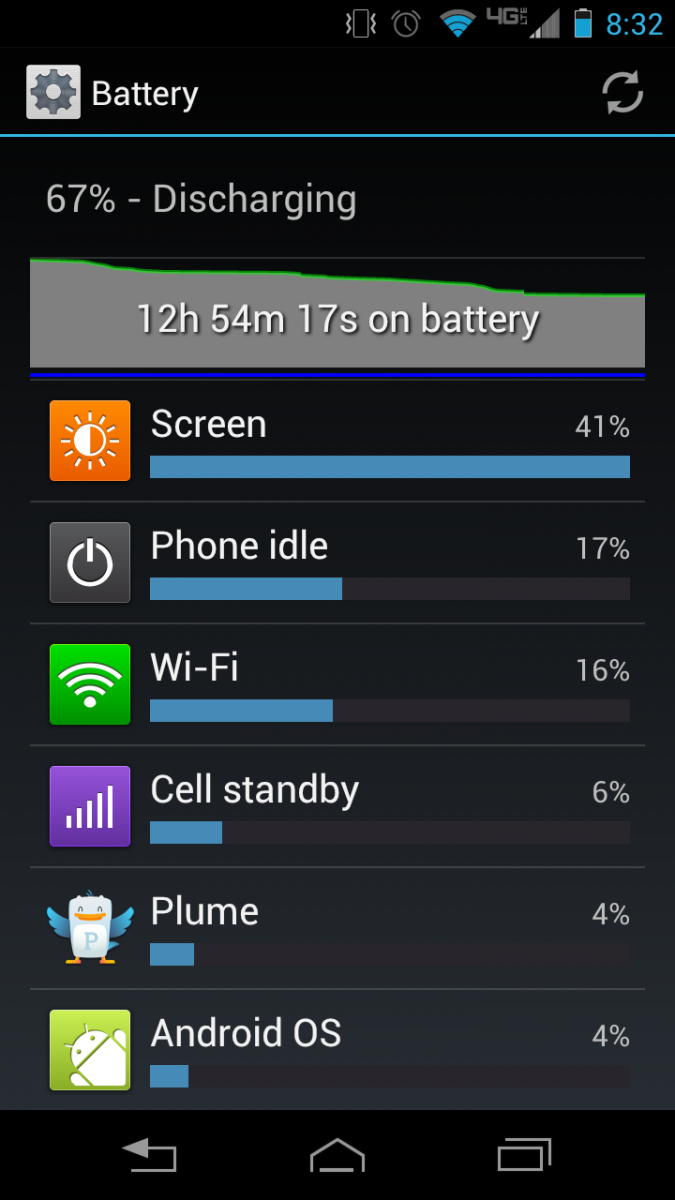
Task: Tap the system back button
Action: pyautogui.click(x=149, y=1155)
